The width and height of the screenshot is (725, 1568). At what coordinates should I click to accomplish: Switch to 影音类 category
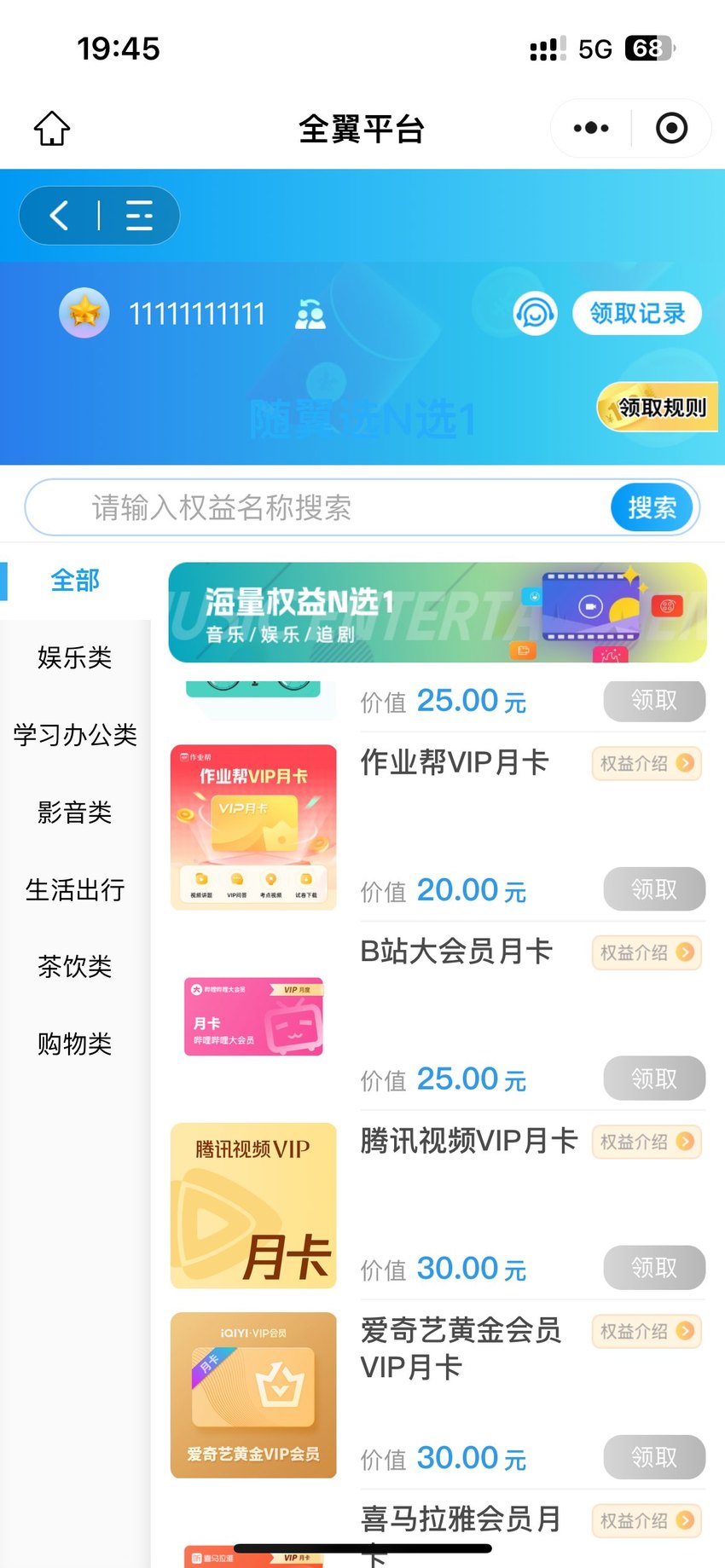(x=75, y=813)
